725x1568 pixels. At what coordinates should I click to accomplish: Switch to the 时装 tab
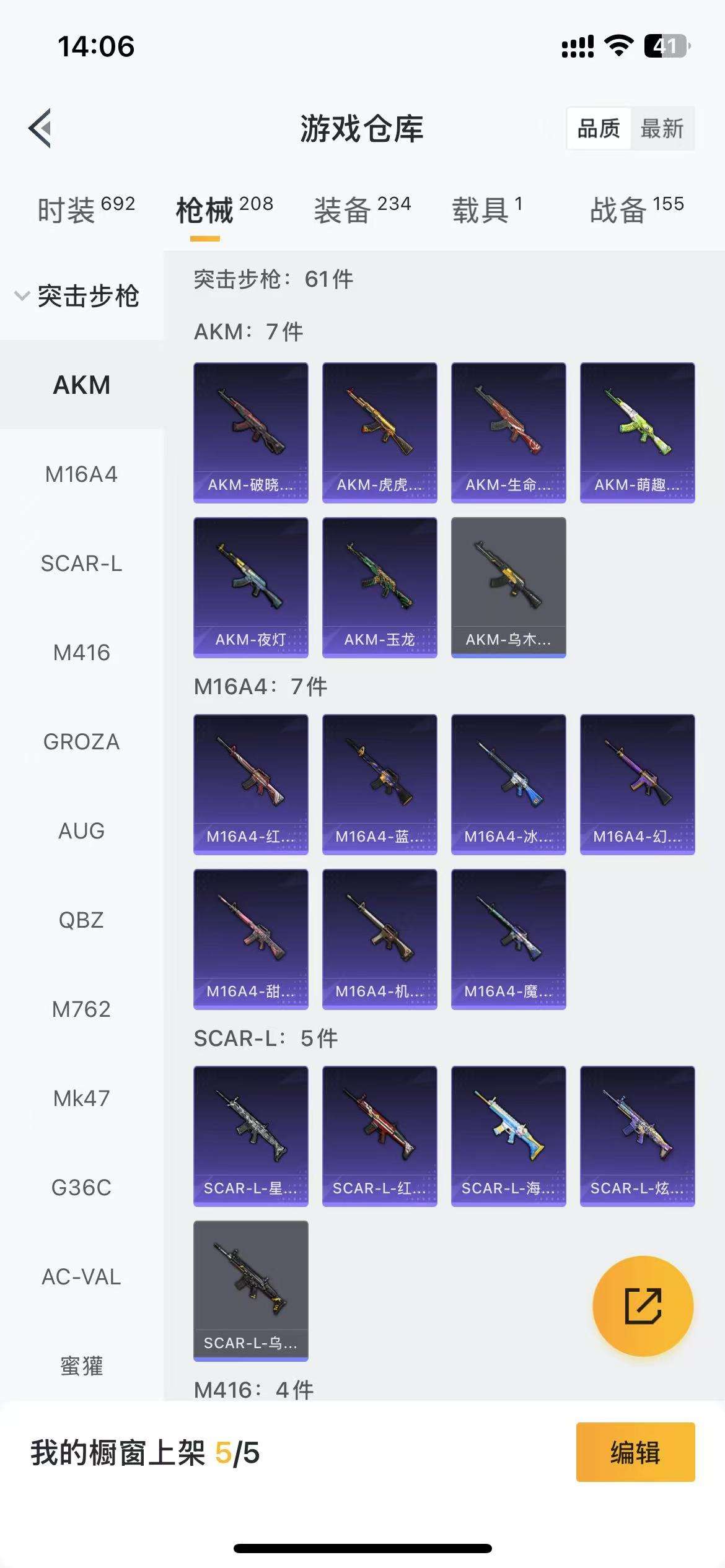(86, 209)
